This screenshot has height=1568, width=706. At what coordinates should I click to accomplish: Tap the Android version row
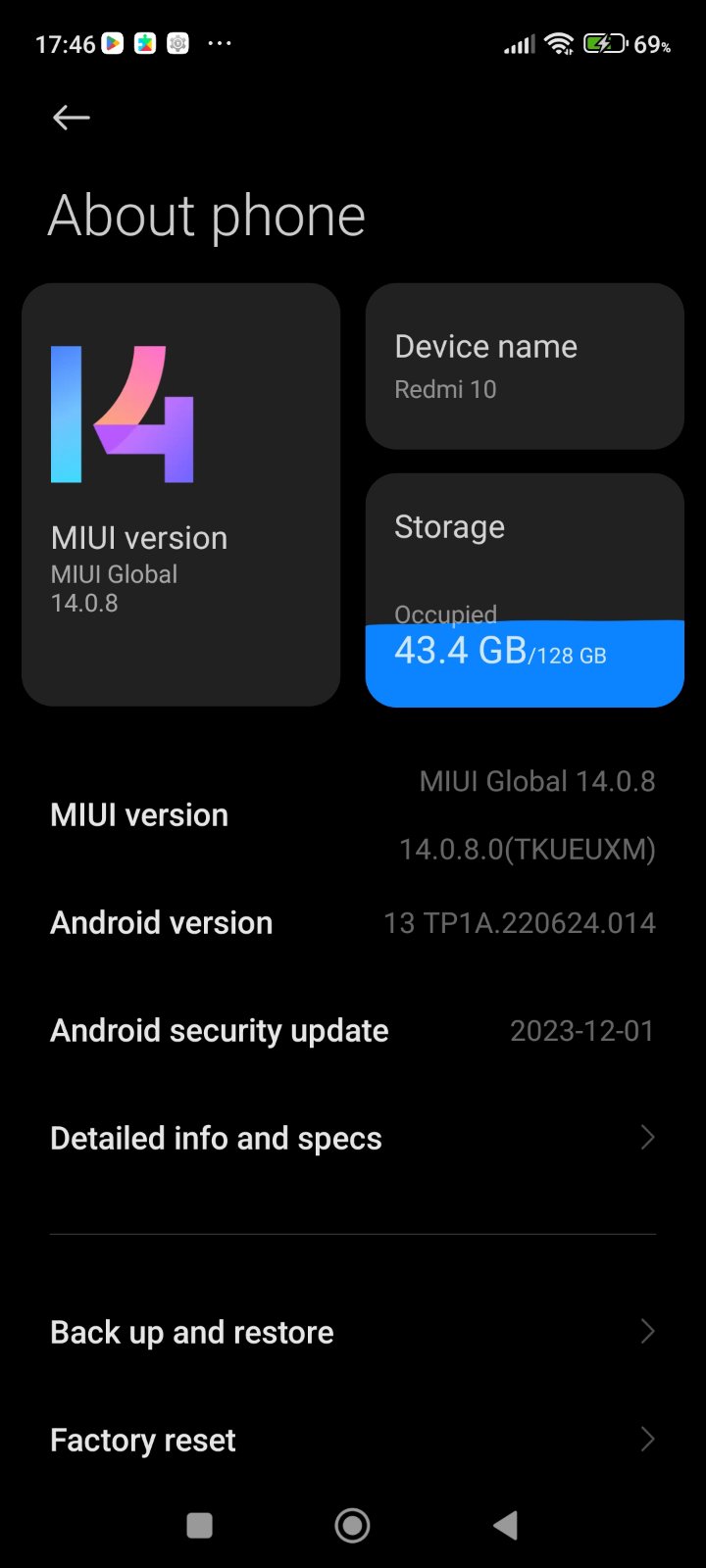[x=352, y=923]
